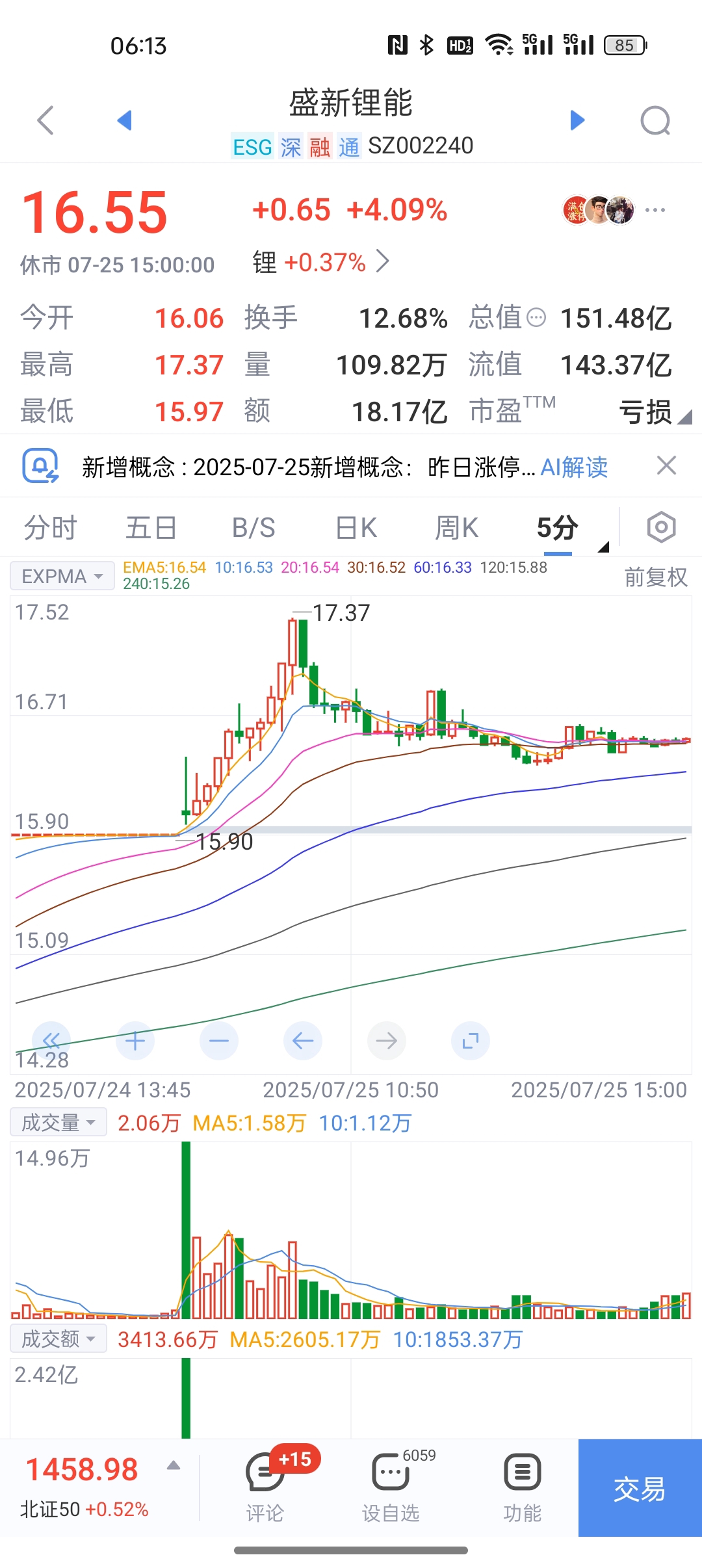This screenshot has height=1568, width=702.
Task: Open the 锂 sector +0.37% link
Action: [320, 263]
